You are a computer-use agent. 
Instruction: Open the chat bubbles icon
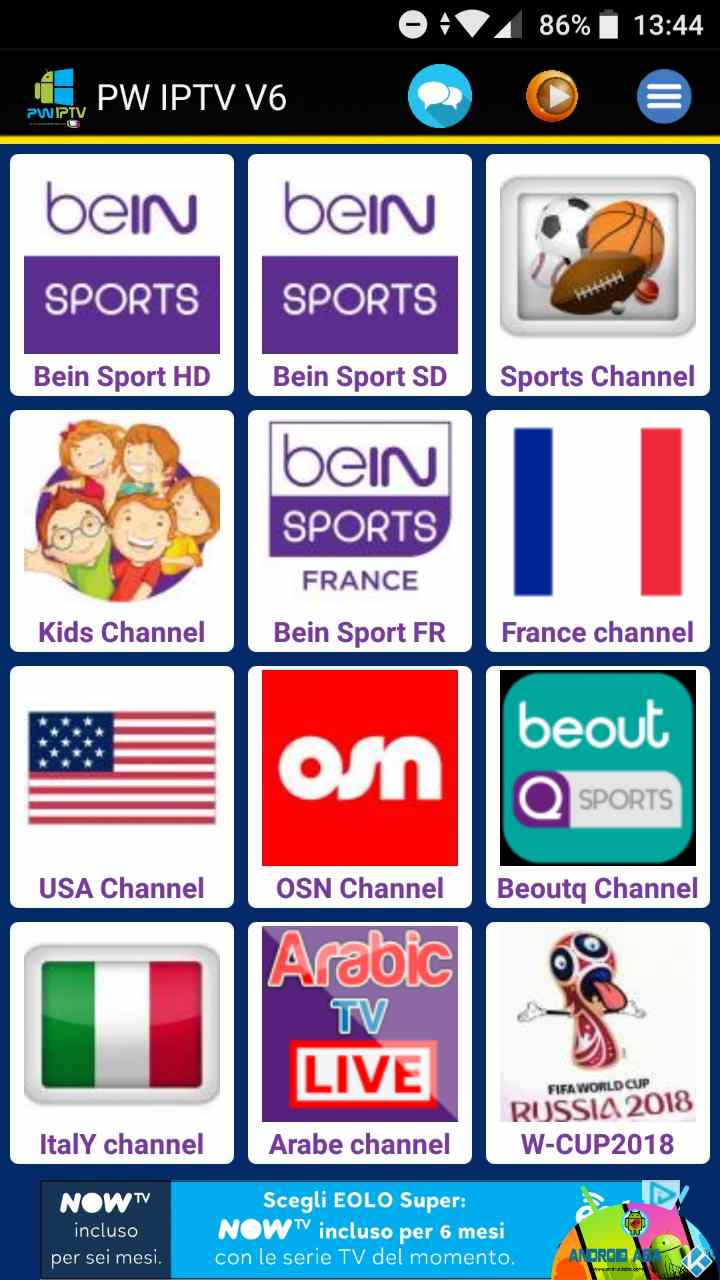point(440,97)
